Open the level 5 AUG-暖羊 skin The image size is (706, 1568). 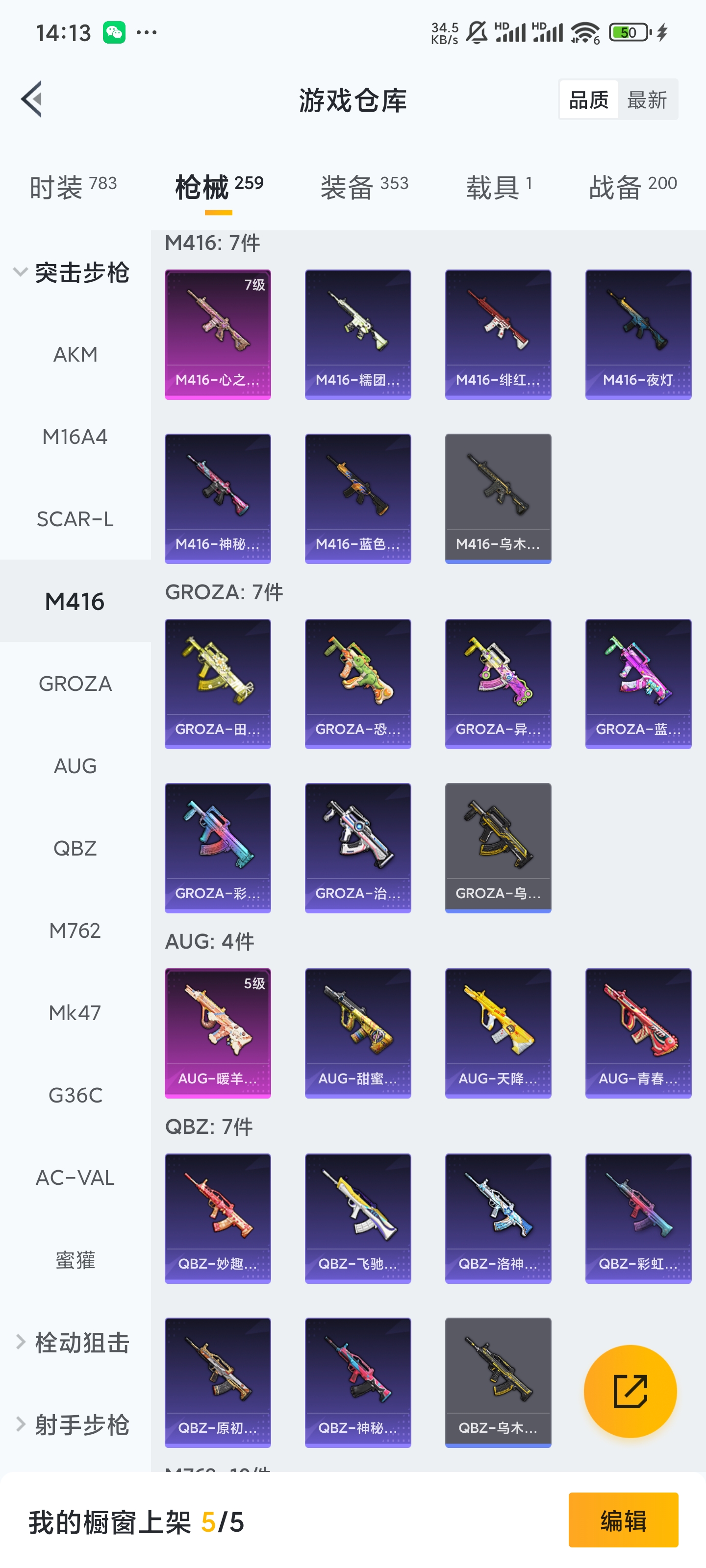pyautogui.click(x=218, y=1033)
